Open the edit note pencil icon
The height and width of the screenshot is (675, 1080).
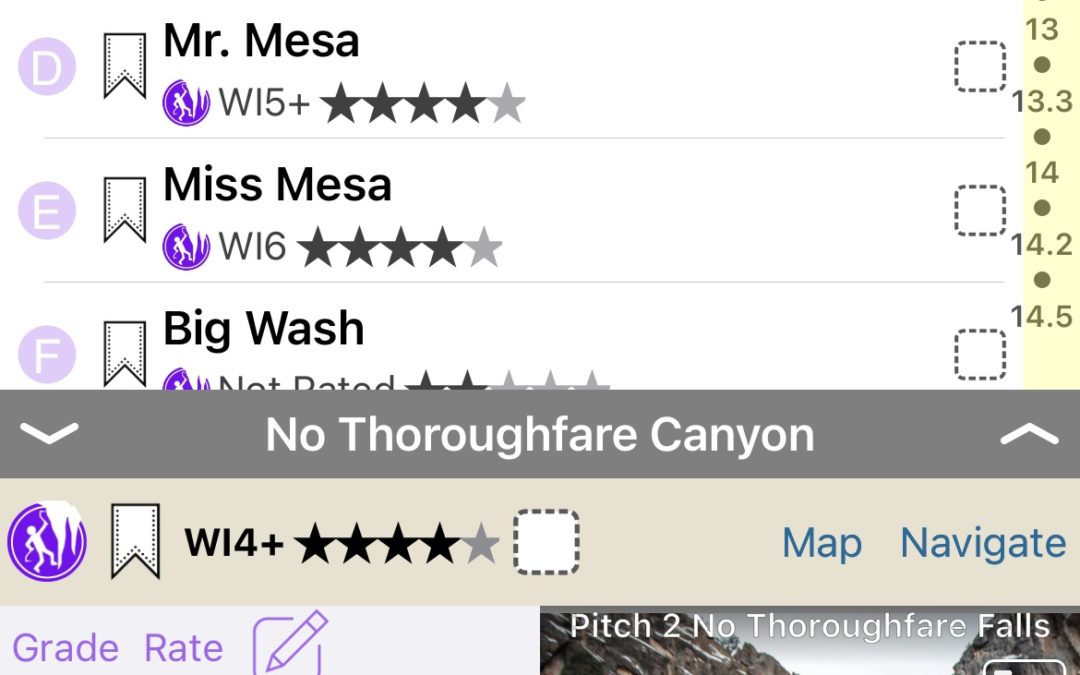click(x=289, y=644)
